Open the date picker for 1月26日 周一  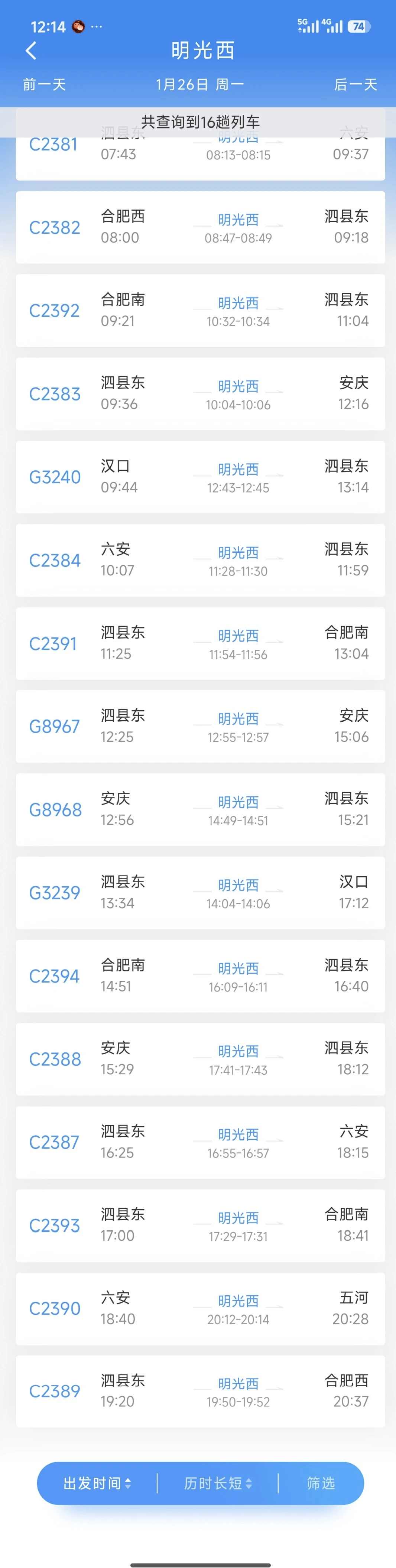coord(199,85)
